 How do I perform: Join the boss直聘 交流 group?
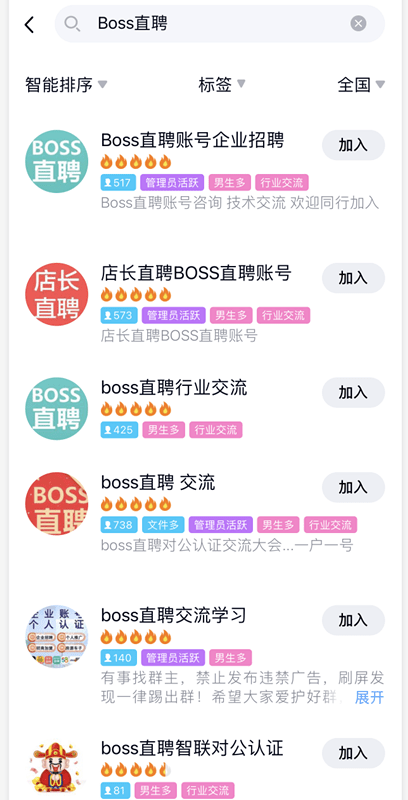353,487
